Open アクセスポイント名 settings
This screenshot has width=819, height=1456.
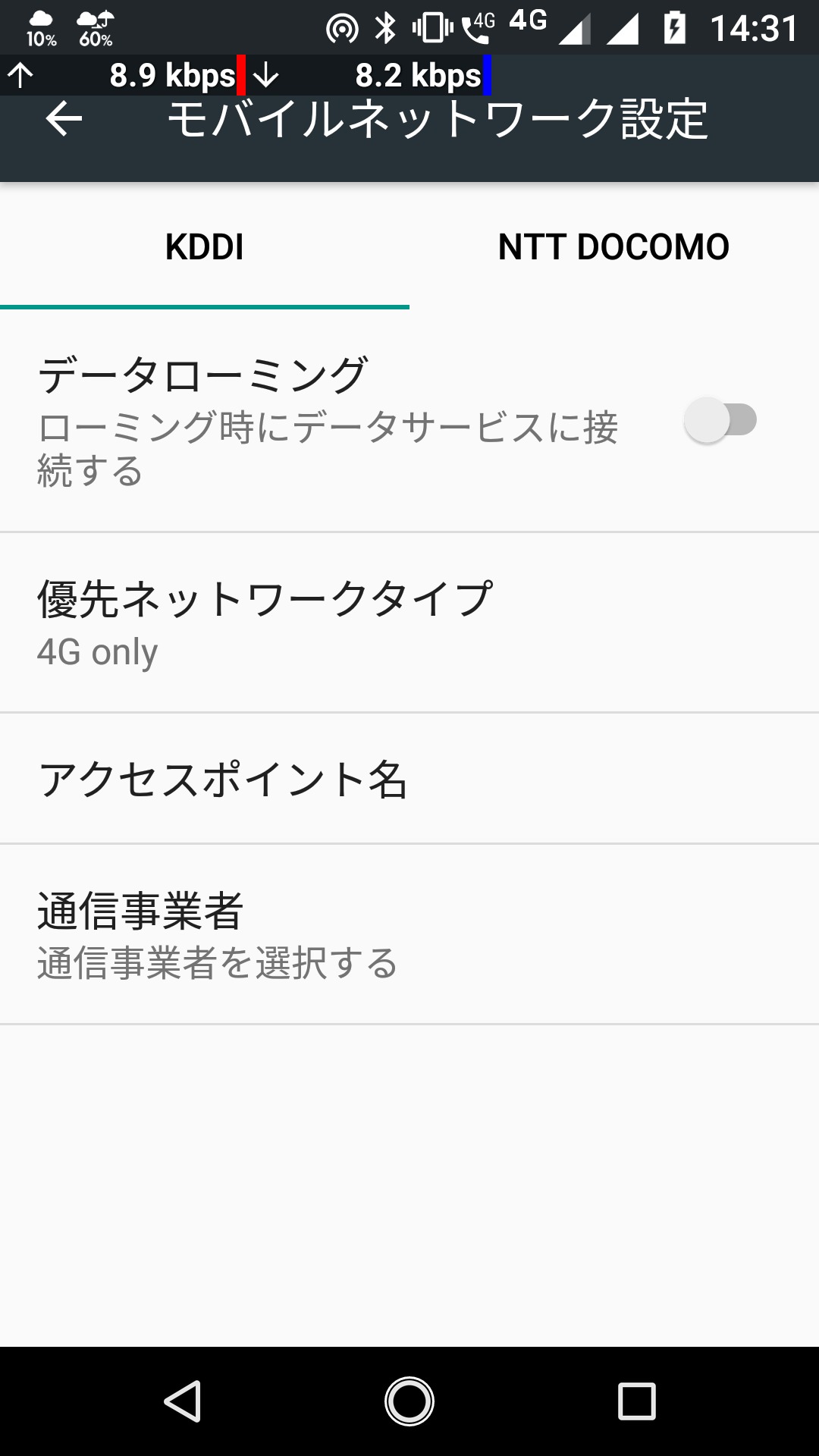pos(409,780)
